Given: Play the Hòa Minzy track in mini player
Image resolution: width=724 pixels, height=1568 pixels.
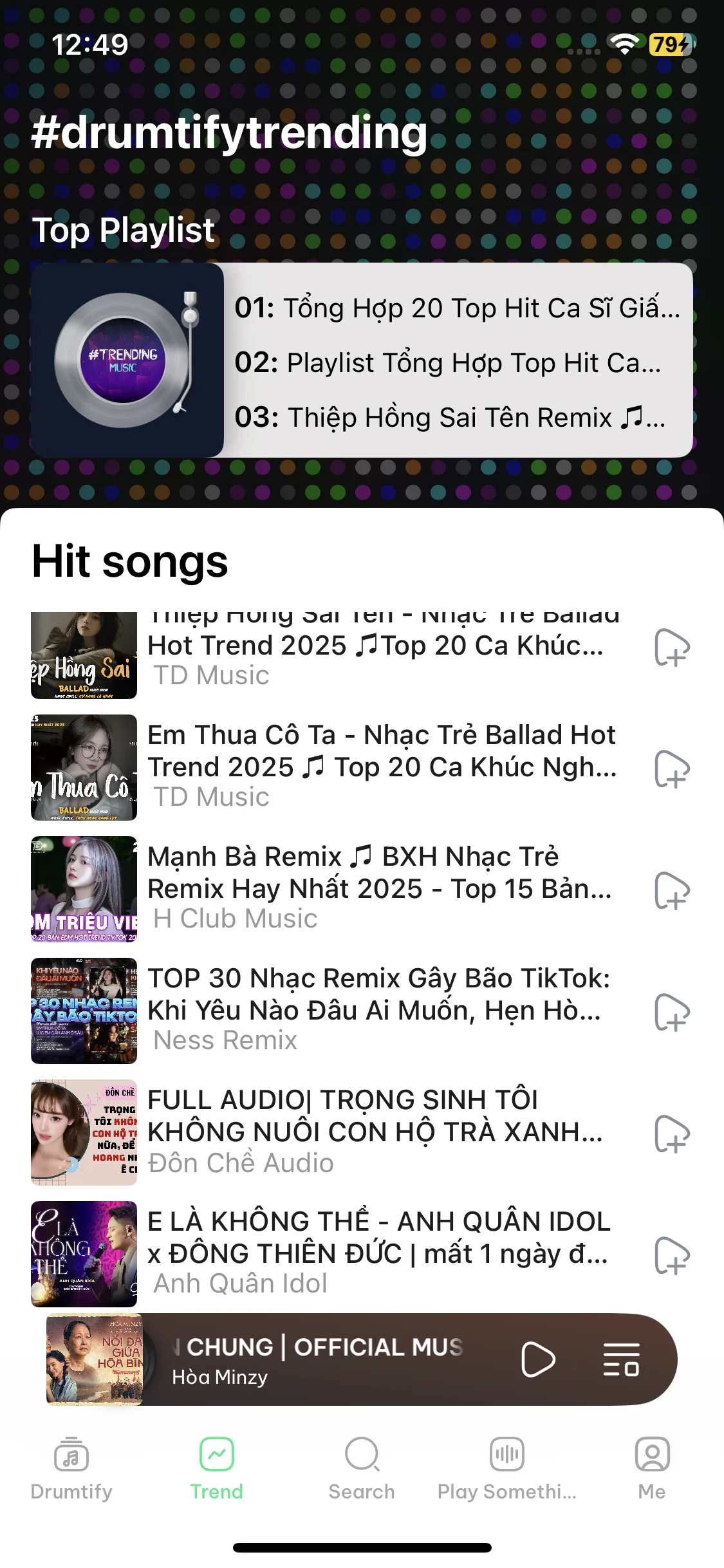Looking at the screenshot, I should (x=537, y=1359).
